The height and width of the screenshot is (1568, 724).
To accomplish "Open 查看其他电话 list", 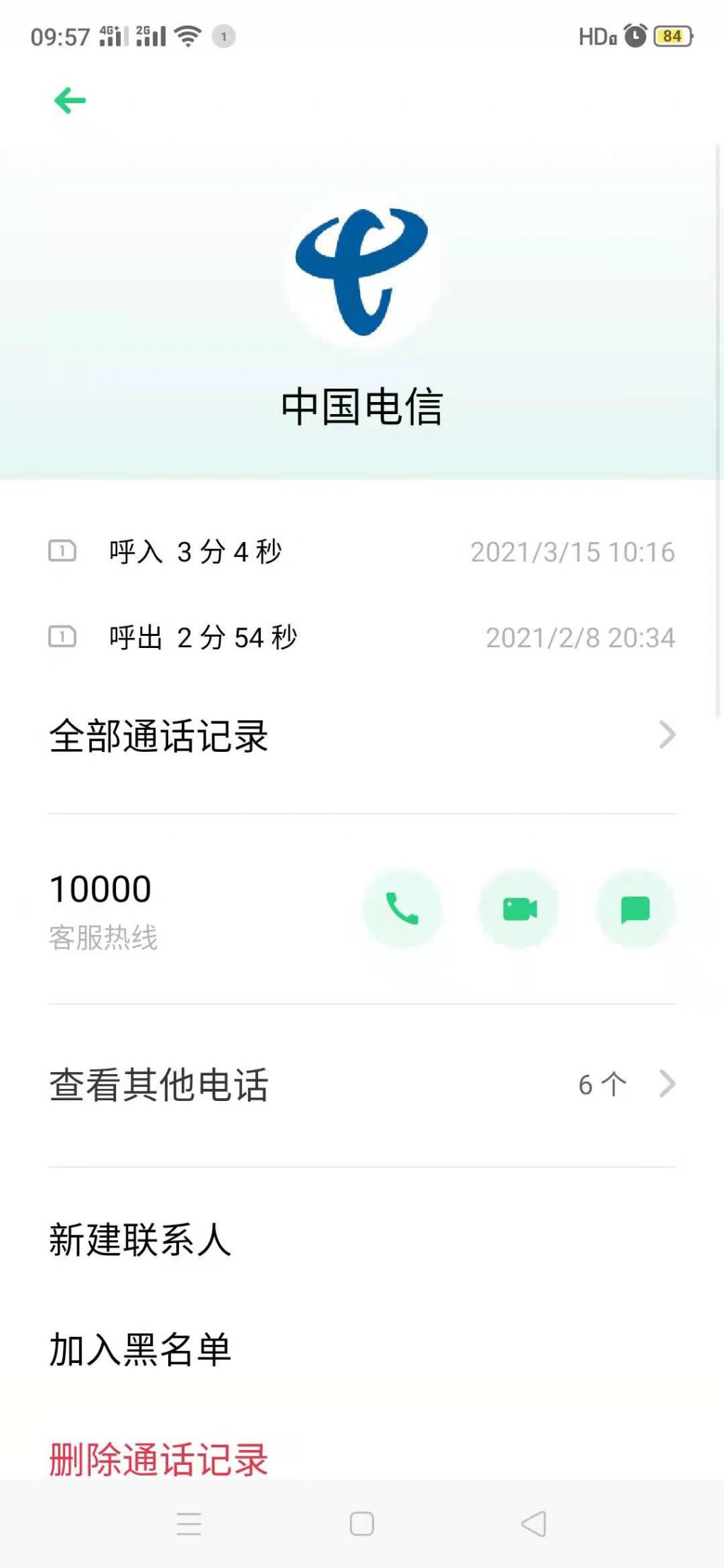I will [x=362, y=1085].
